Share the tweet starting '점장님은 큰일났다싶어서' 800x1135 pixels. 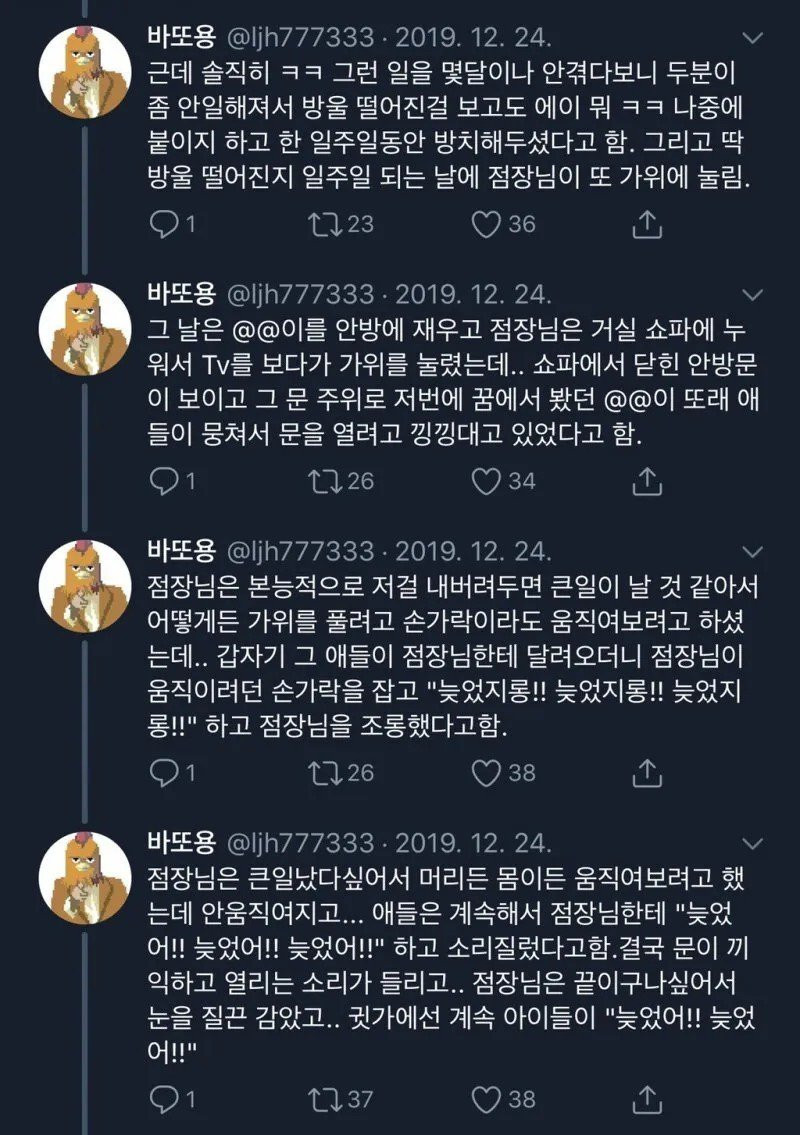[x=648, y=1100]
